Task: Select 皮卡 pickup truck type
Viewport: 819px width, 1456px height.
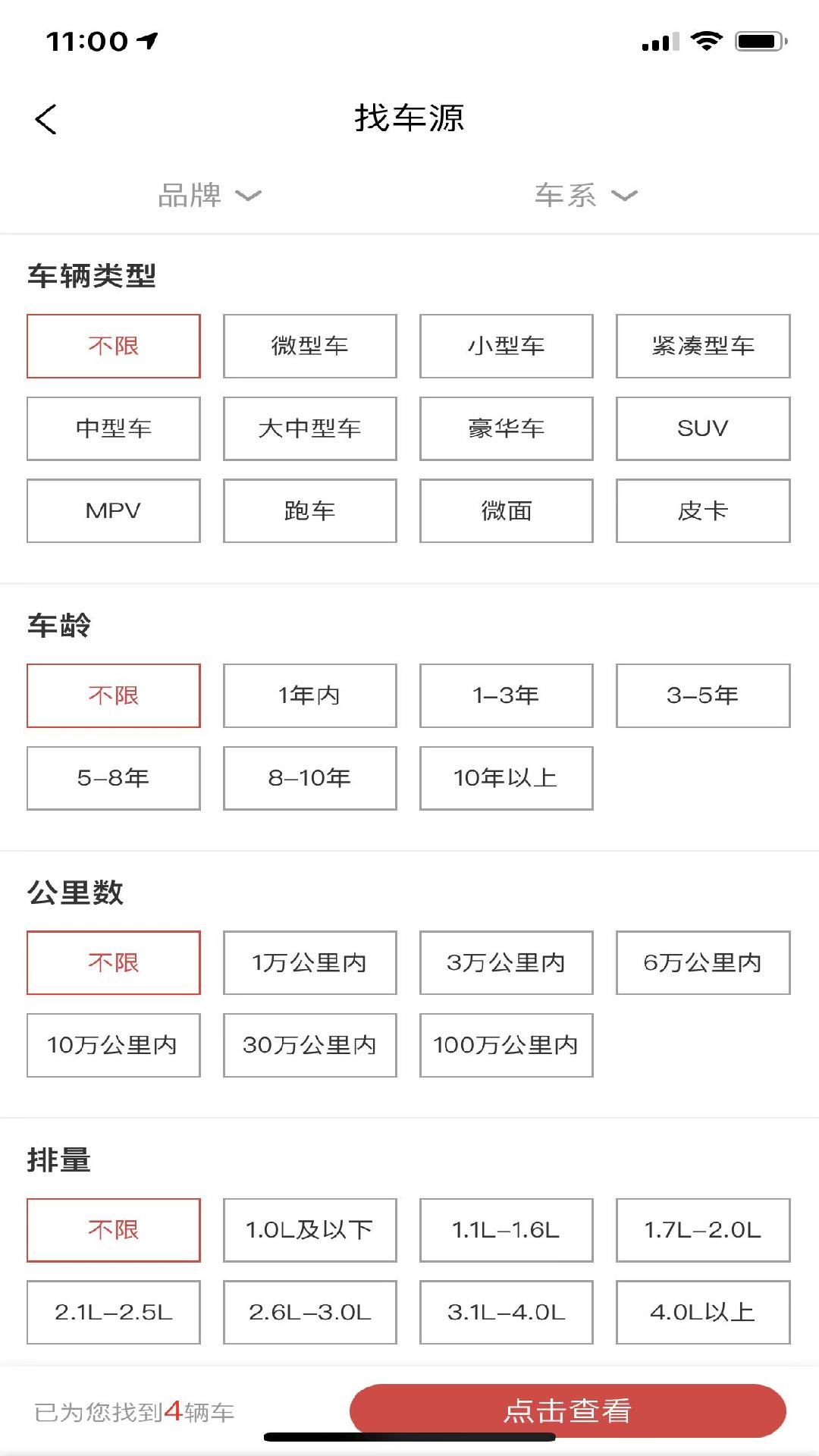Action: point(701,510)
